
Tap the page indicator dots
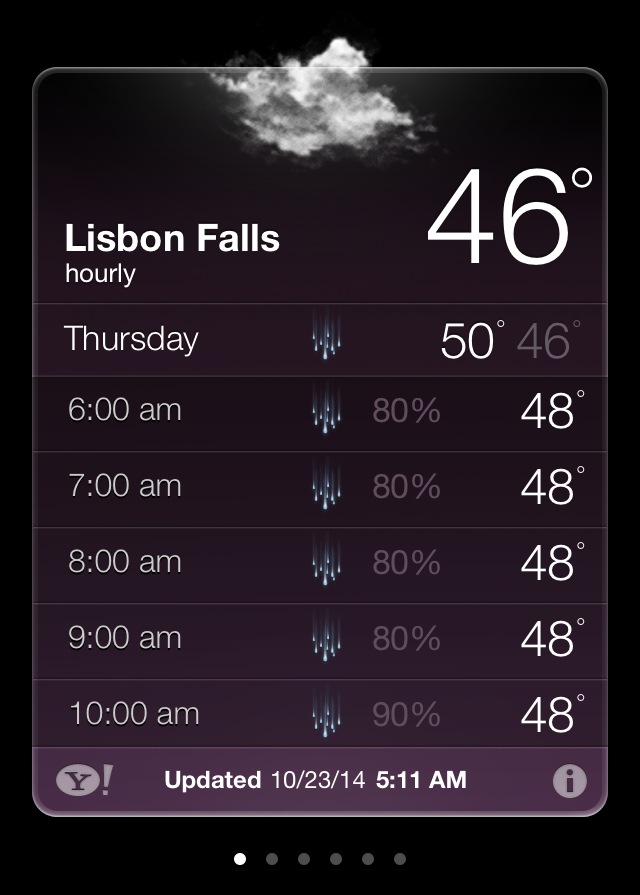(319, 858)
